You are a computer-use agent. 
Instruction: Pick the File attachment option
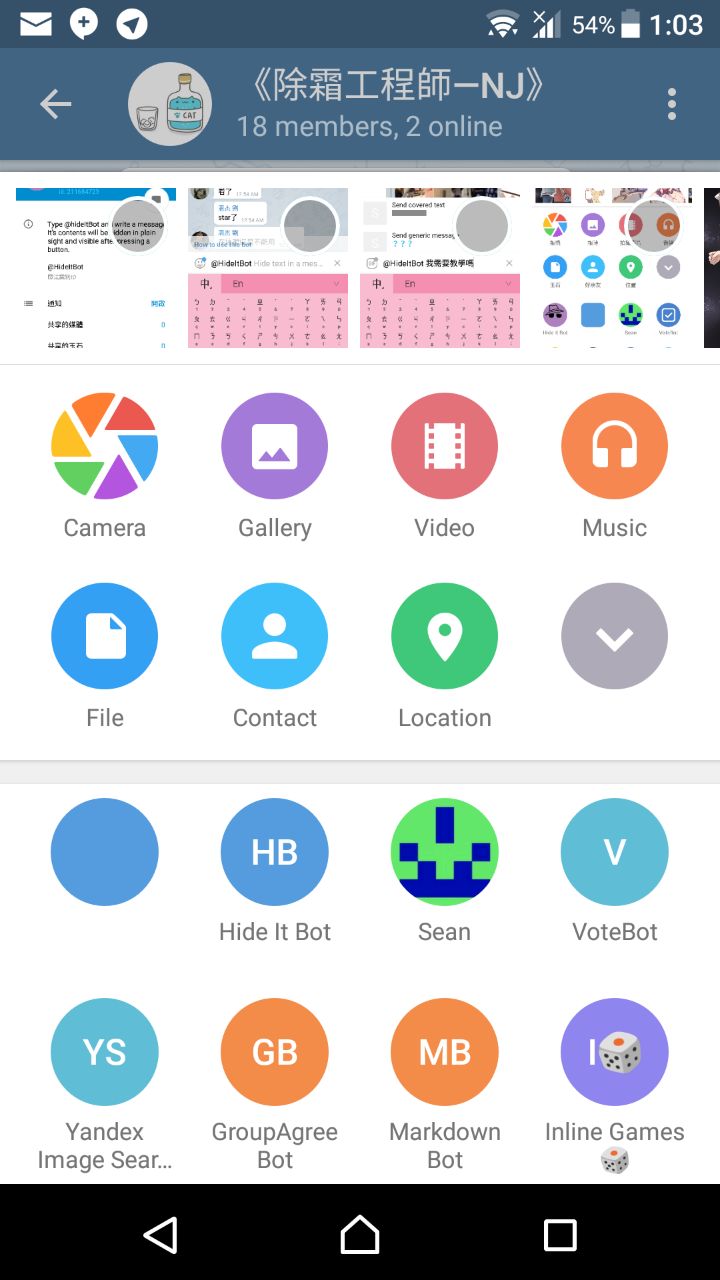105,636
